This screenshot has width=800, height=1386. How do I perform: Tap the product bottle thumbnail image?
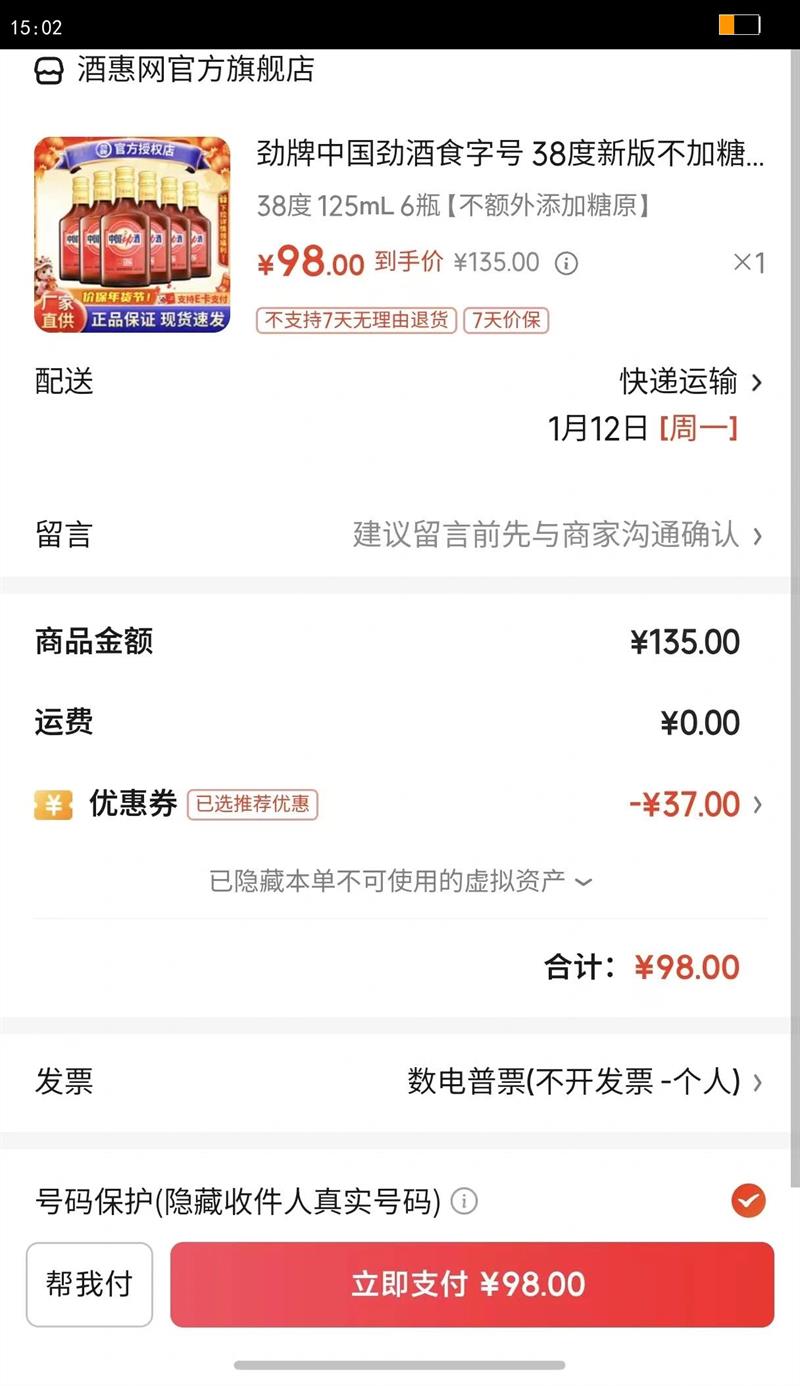click(x=131, y=233)
